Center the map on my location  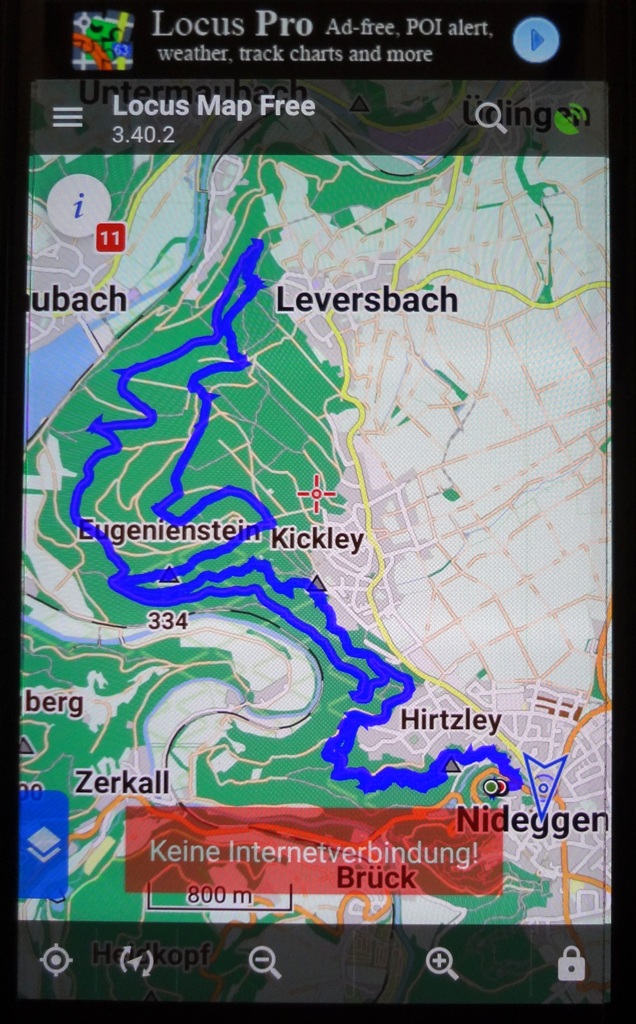tap(56, 961)
